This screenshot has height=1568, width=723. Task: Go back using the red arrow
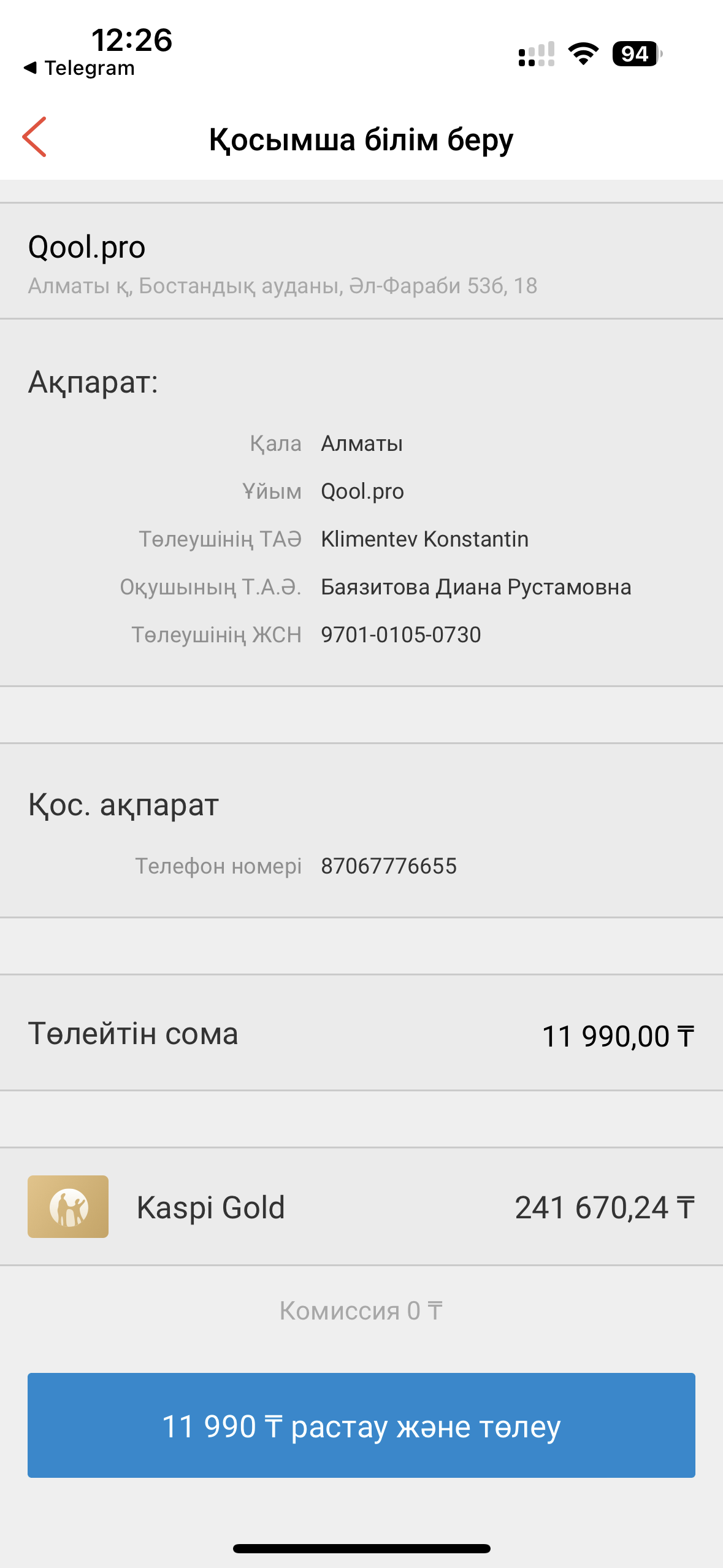click(x=35, y=137)
